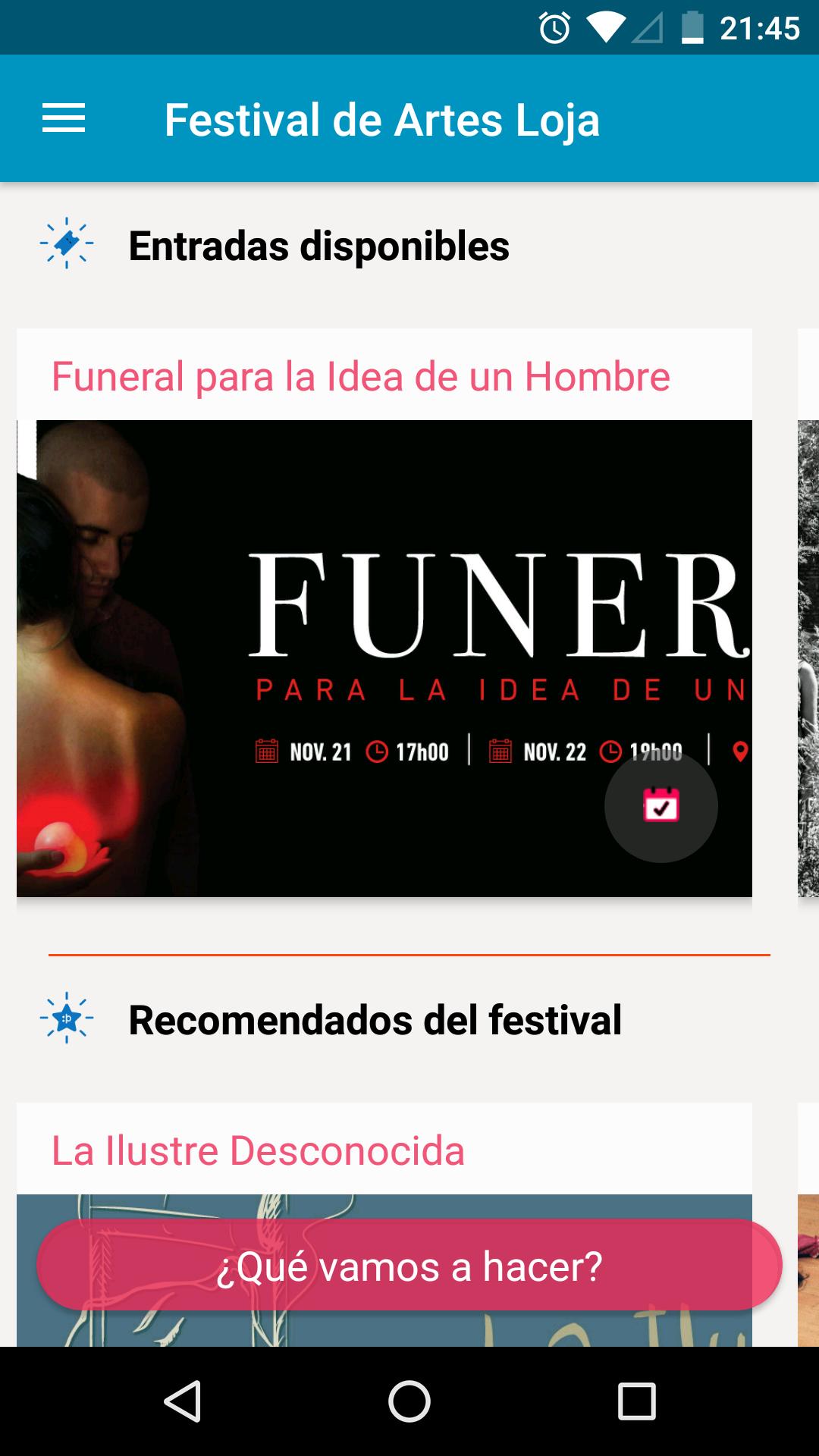
Task: Go to the device home screen
Action: click(x=409, y=1401)
